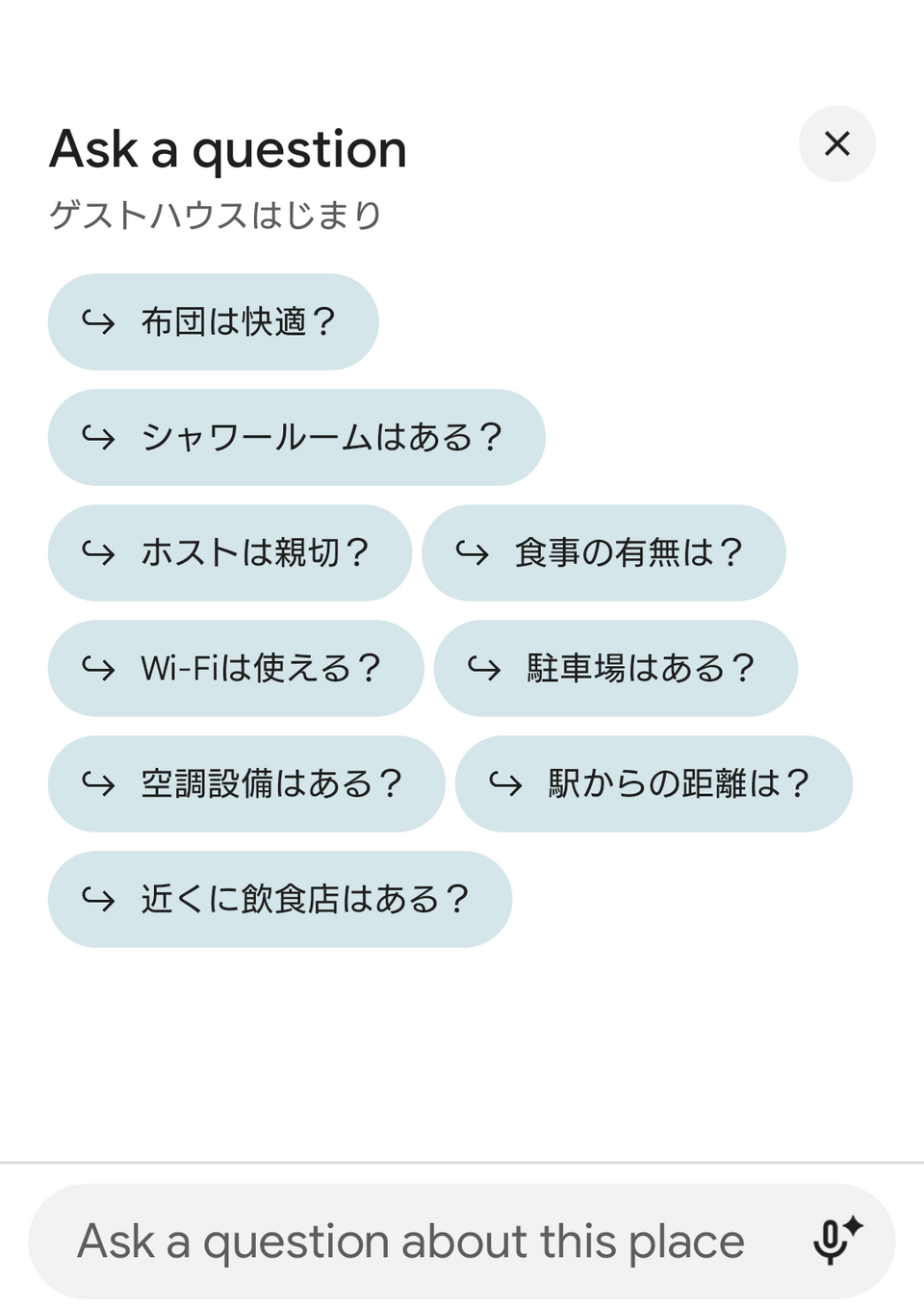Click the reply arrow inside 布団は快適？ chip

(99, 321)
